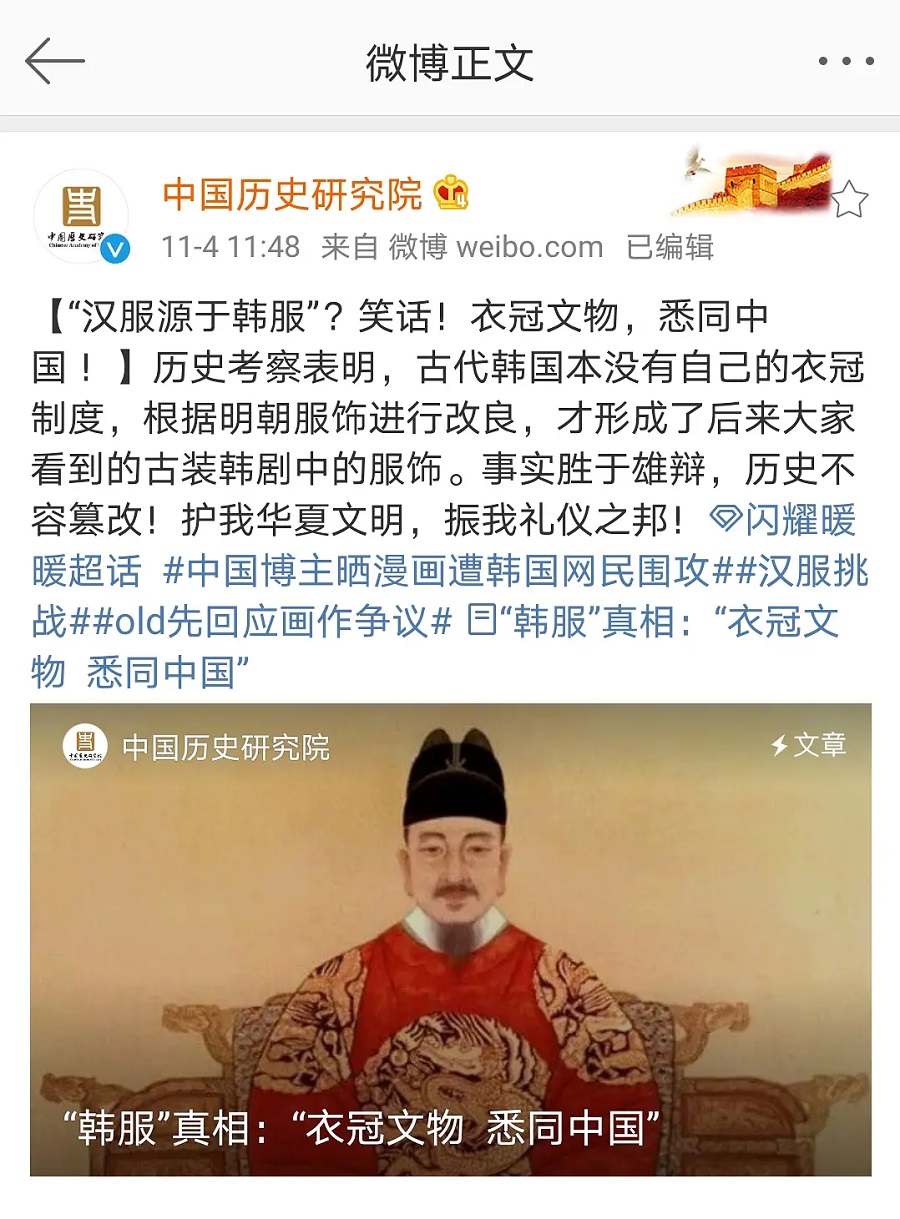Favorite the post with the star icon
This screenshot has height=1219, width=900.
849,200
